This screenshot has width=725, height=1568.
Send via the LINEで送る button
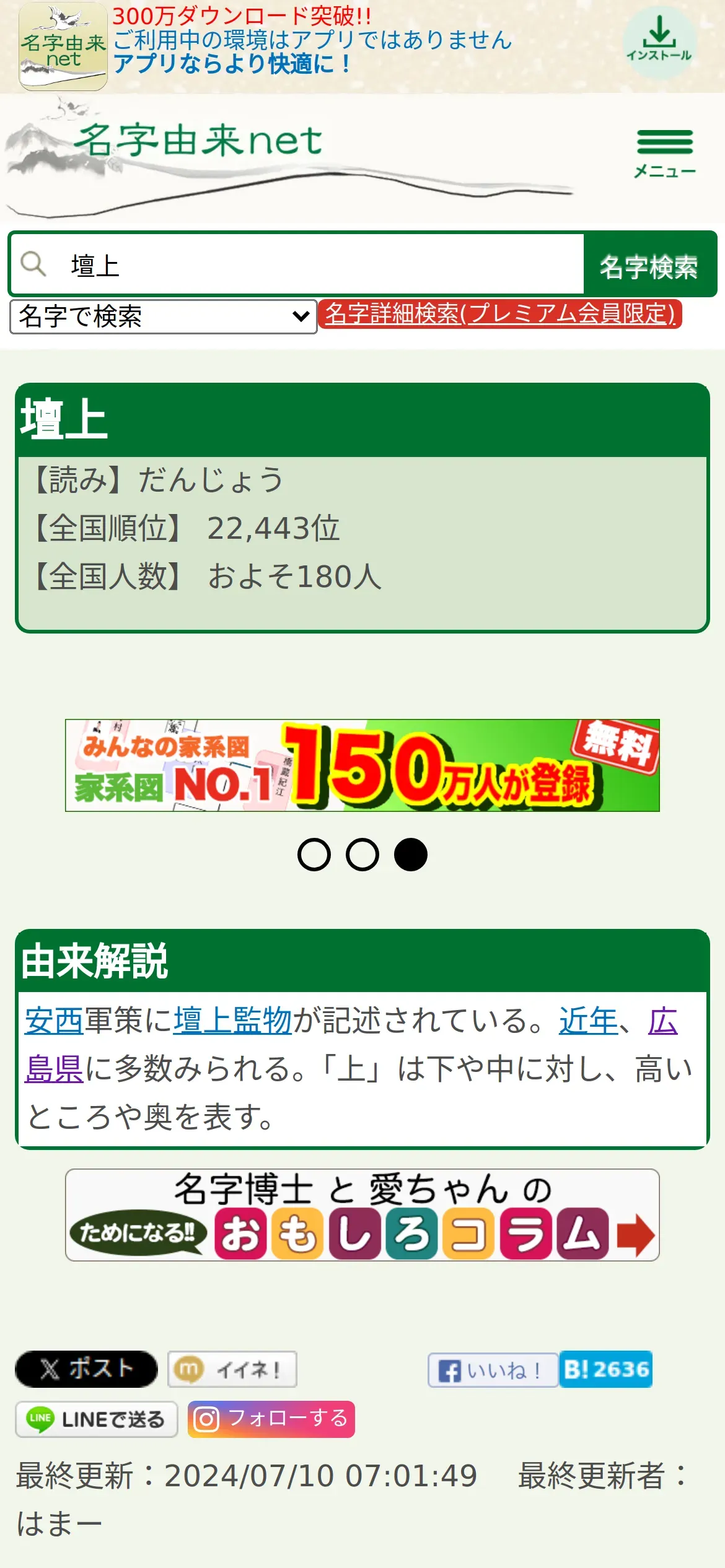coord(97,1419)
